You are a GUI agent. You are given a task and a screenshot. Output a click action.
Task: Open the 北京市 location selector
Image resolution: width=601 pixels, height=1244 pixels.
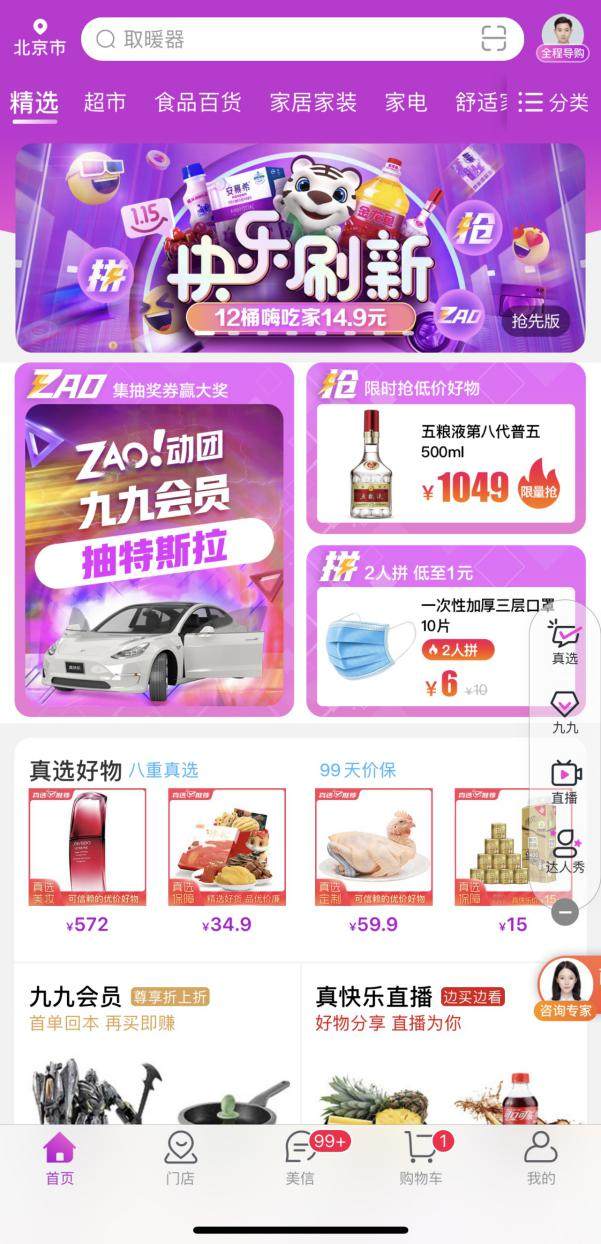[x=39, y=38]
